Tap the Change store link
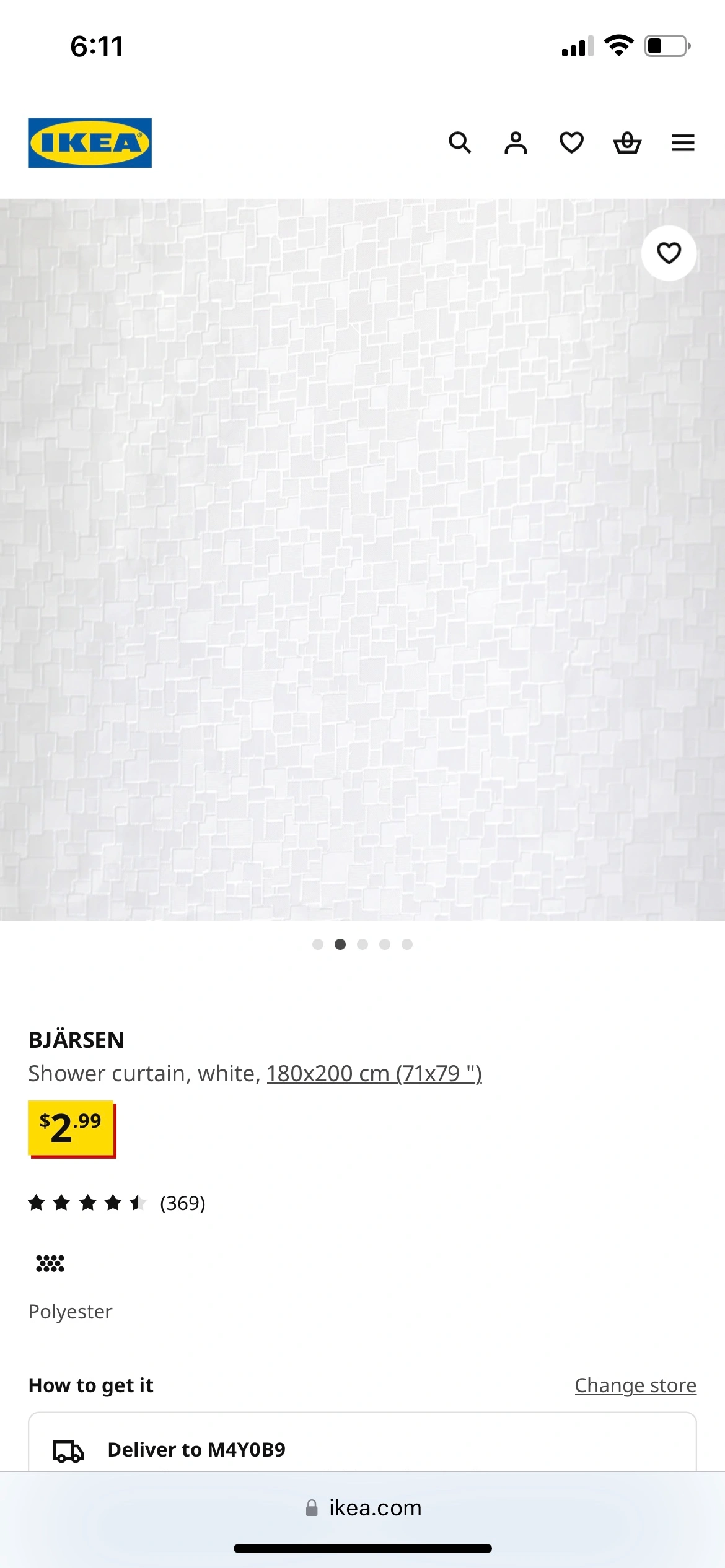The image size is (725, 1568). click(x=635, y=1385)
